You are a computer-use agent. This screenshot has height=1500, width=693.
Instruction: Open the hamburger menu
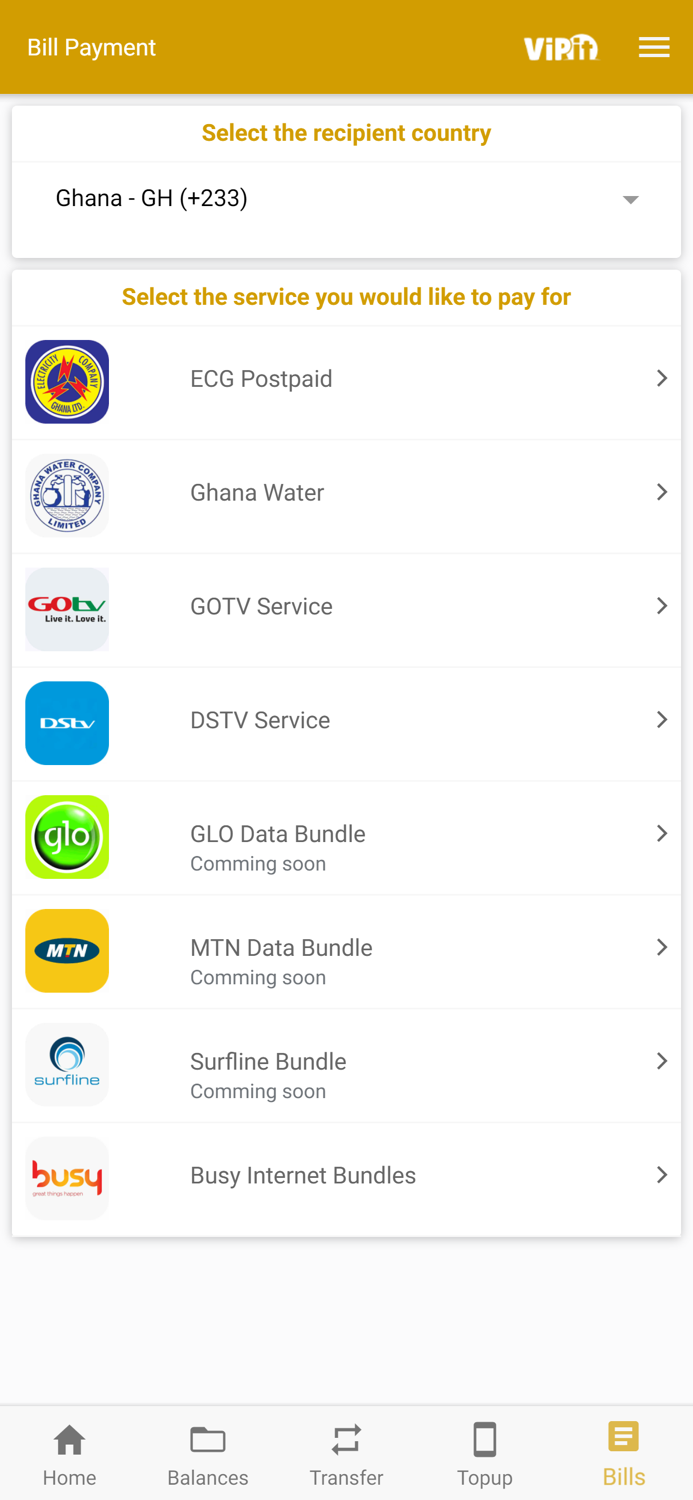pyautogui.click(x=654, y=47)
